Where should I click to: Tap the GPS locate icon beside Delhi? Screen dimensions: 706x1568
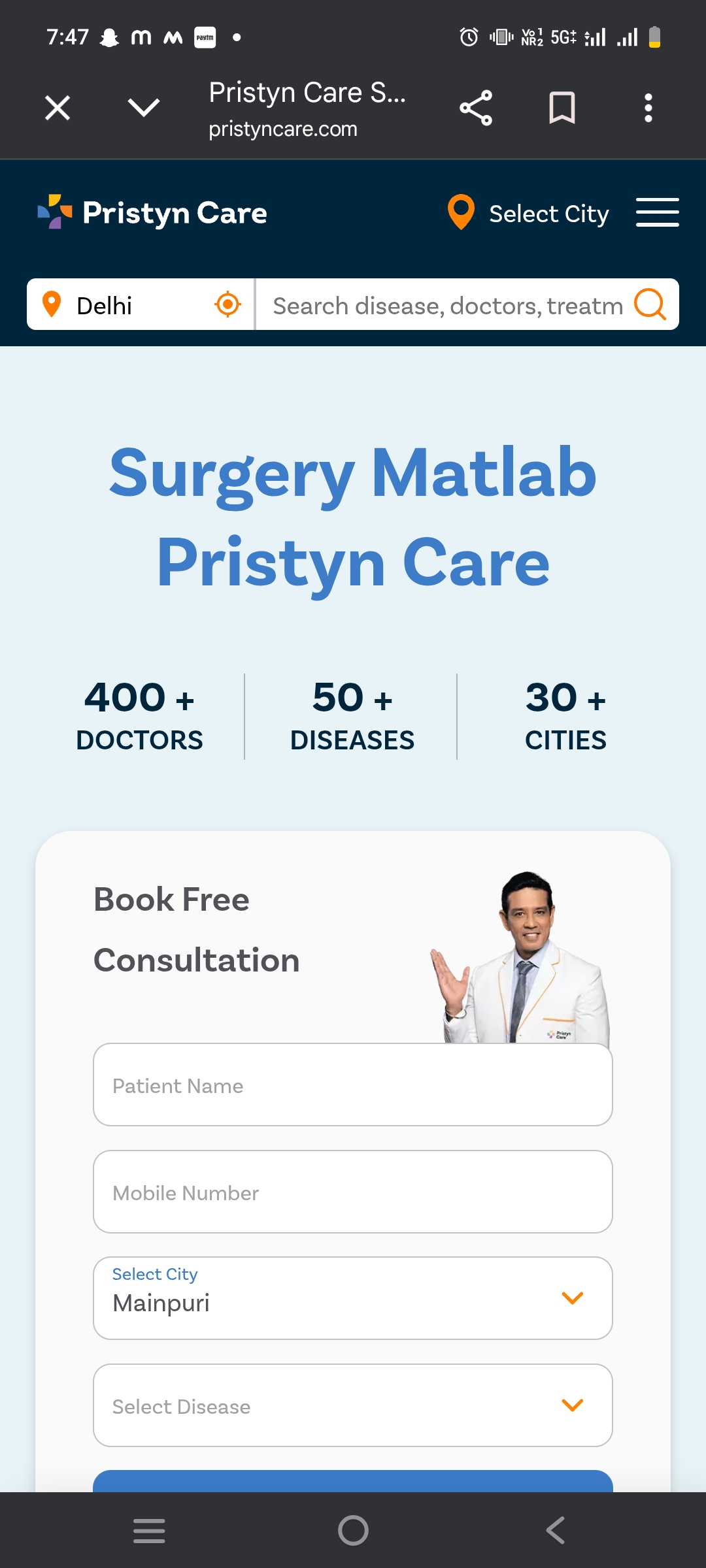[x=226, y=304]
